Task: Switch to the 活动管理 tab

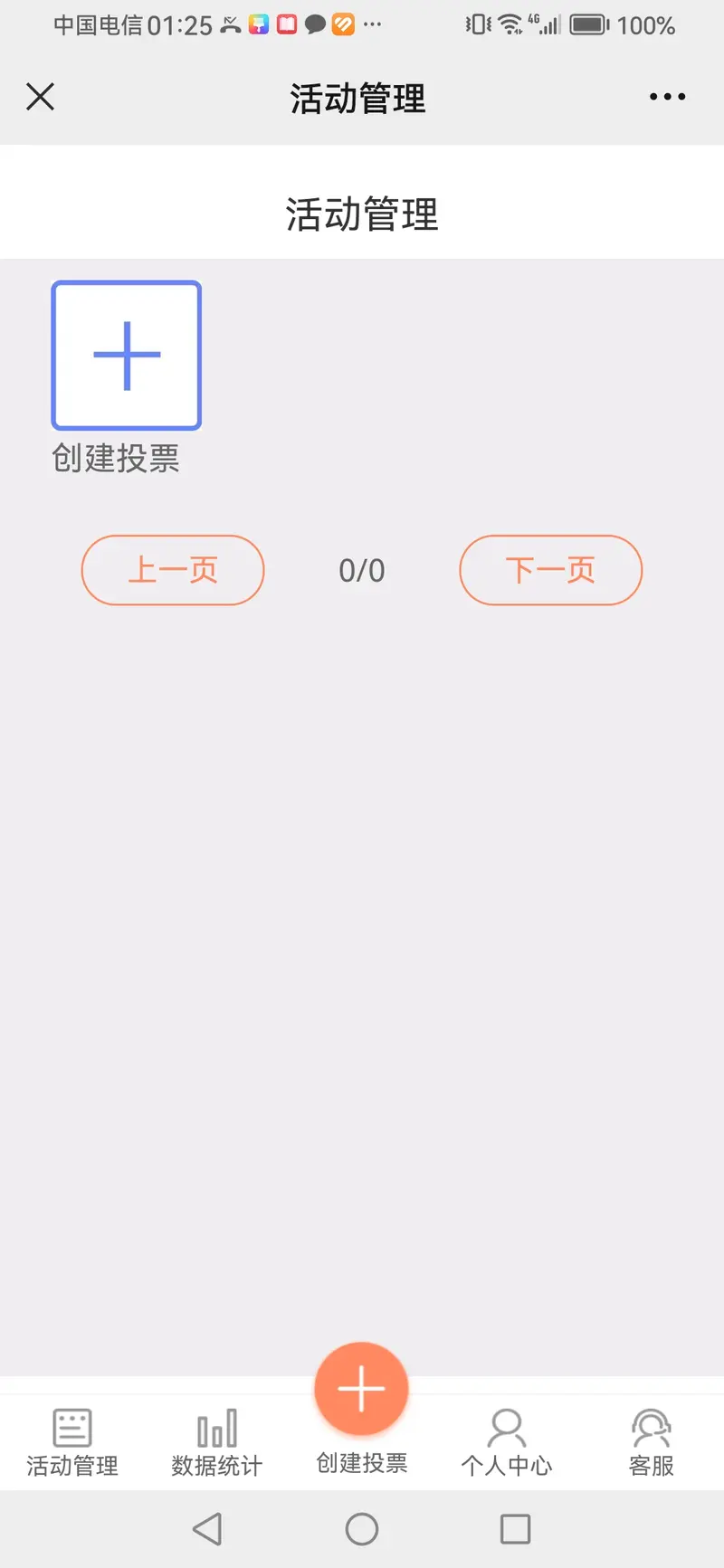Action: pos(72,1442)
